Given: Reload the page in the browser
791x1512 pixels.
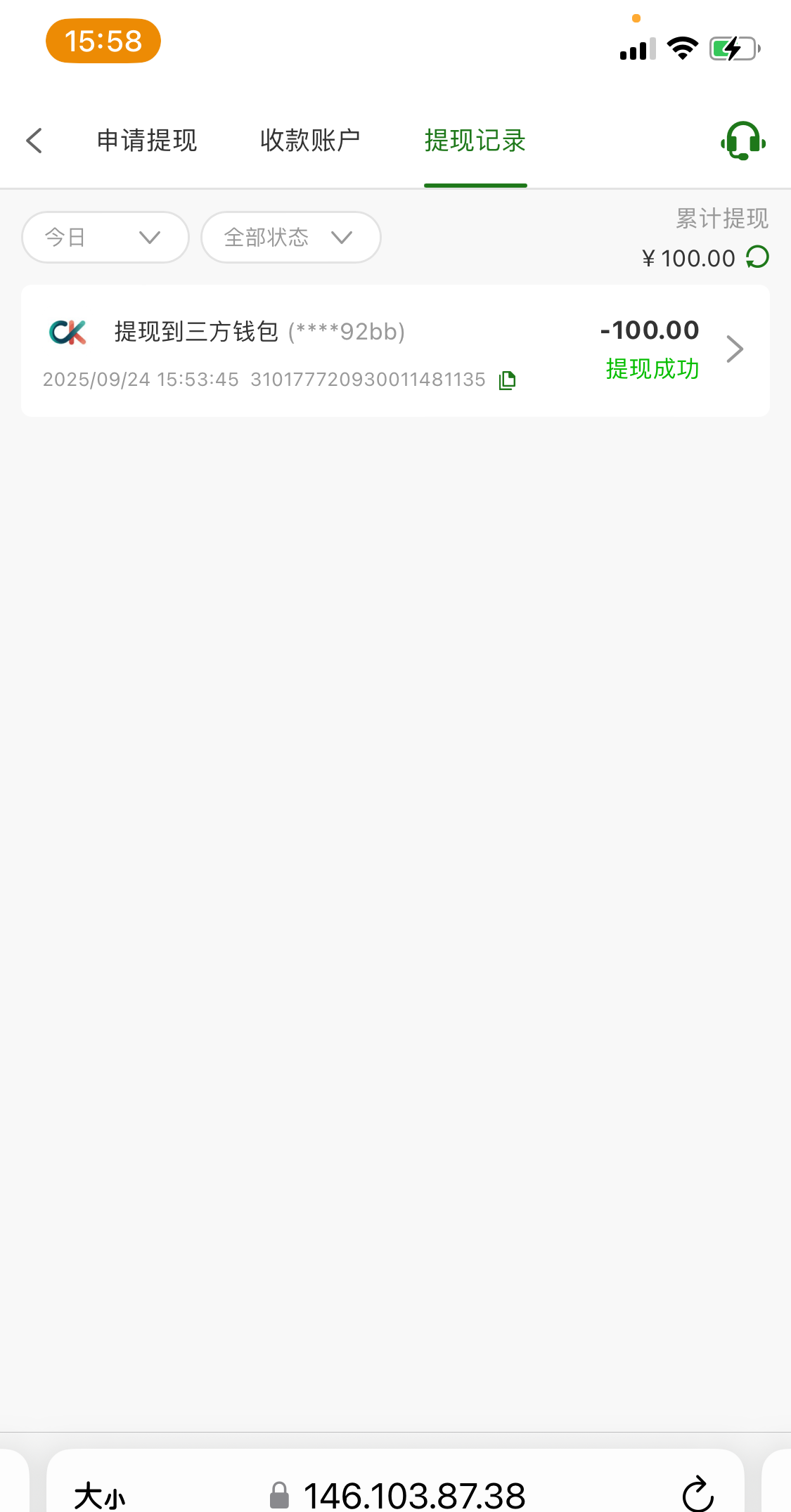Looking at the screenshot, I should [x=697, y=1494].
